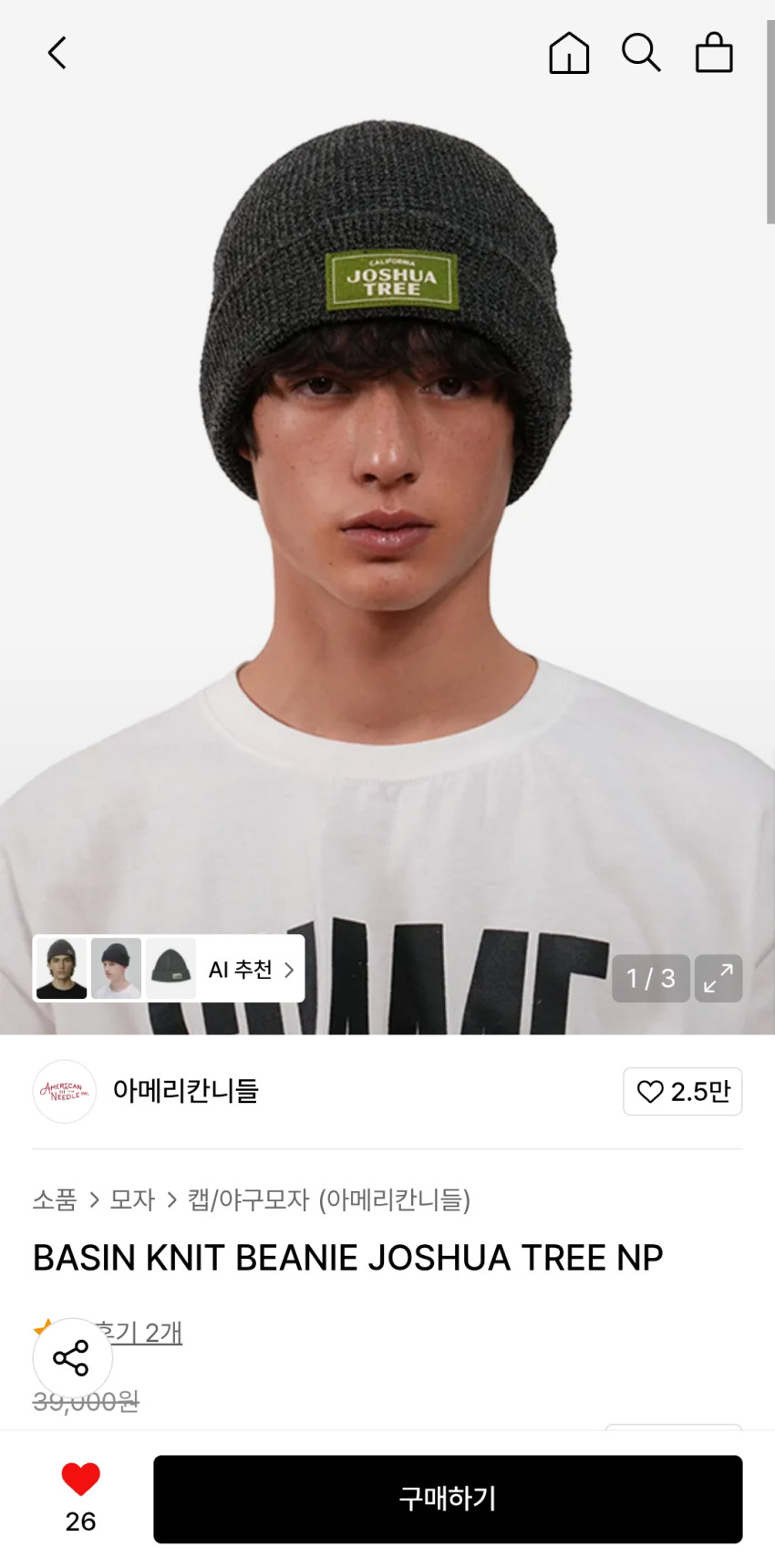Tap the 구매하기 purchase button
The image size is (775, 1568).
[x=447, y=1499]
